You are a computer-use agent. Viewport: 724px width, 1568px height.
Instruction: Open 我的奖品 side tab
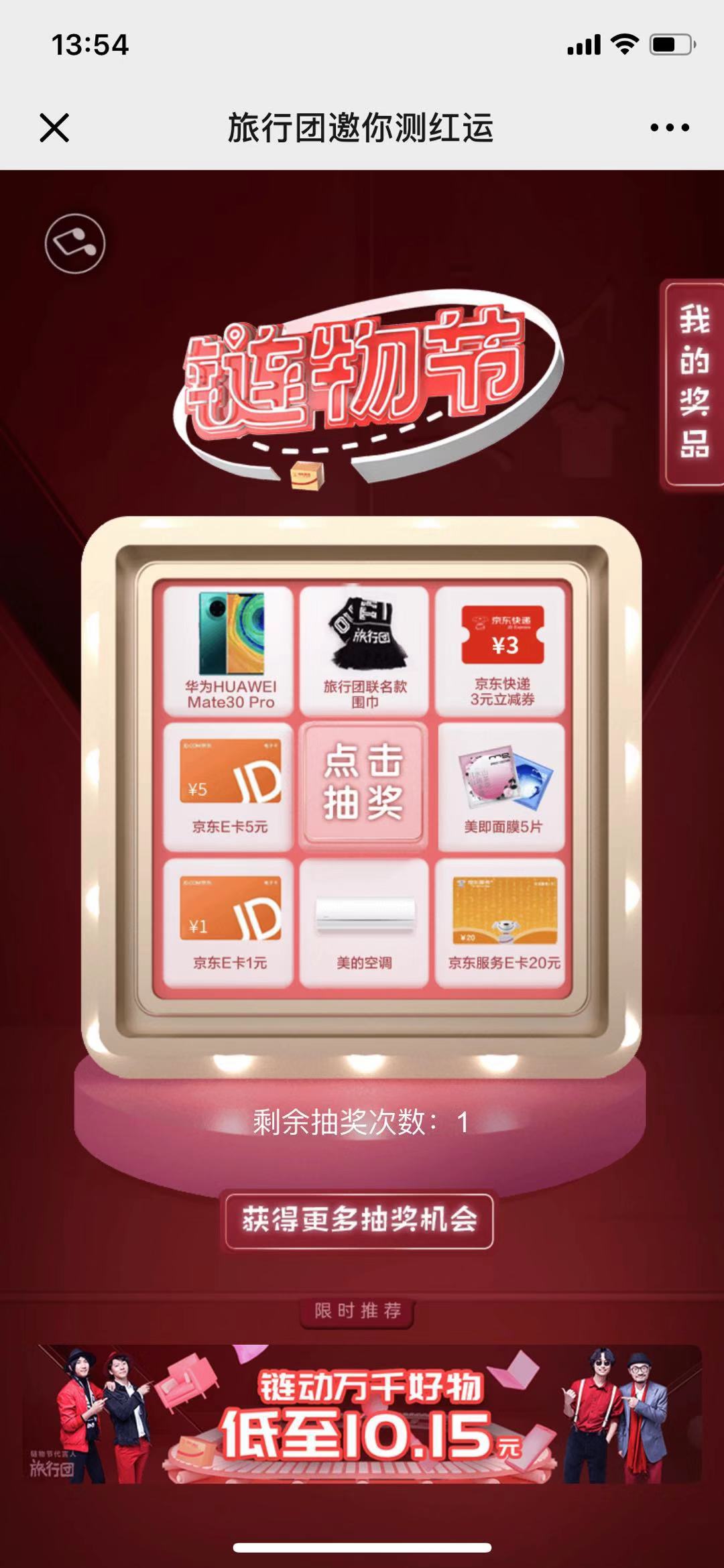click(x=693, y=383)
